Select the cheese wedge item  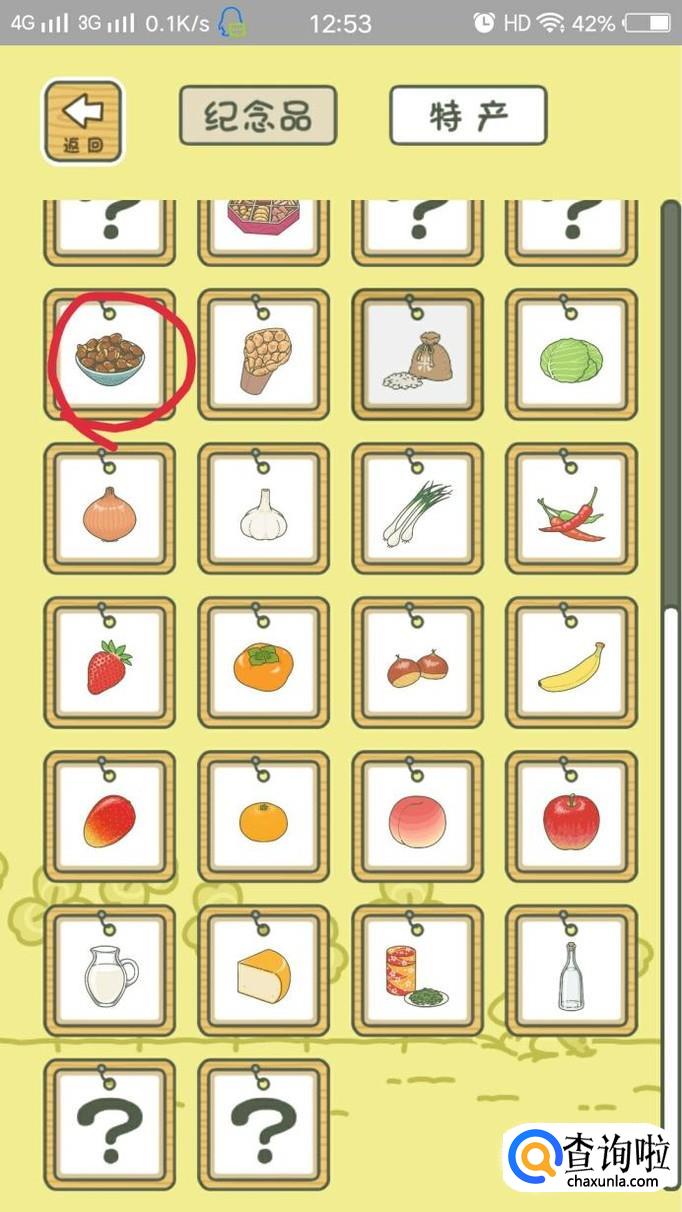point(263,971)
